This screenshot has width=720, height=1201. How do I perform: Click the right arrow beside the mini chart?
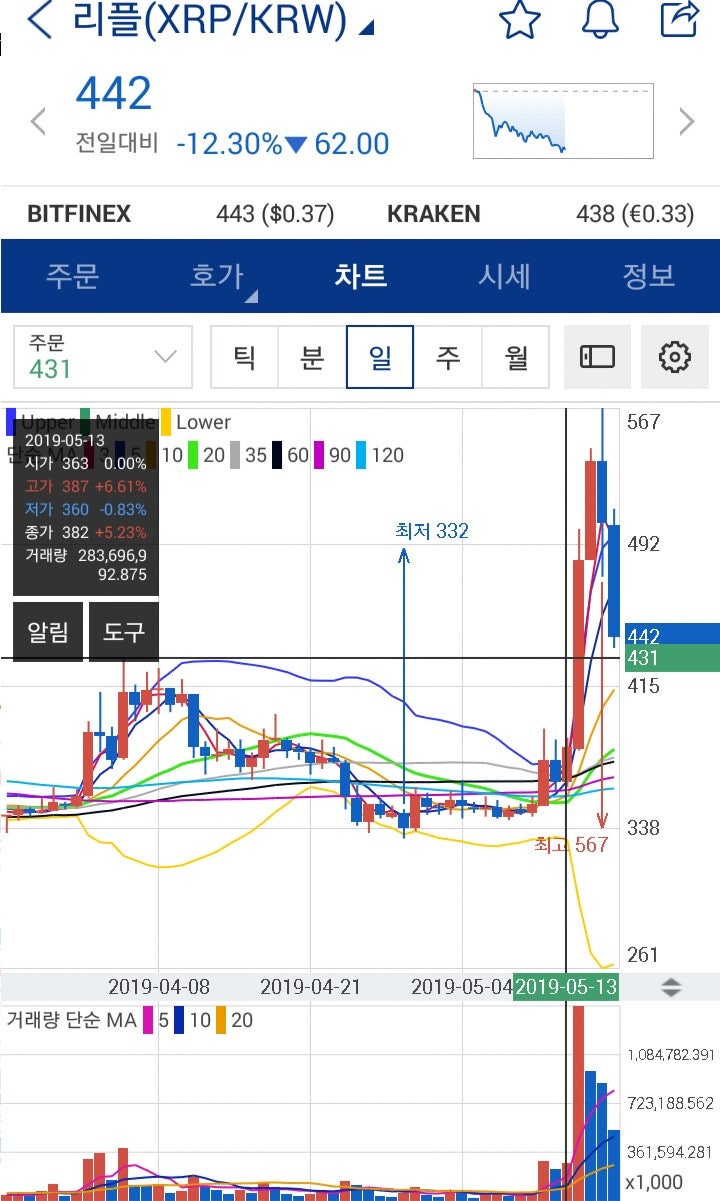pos(686,121)
